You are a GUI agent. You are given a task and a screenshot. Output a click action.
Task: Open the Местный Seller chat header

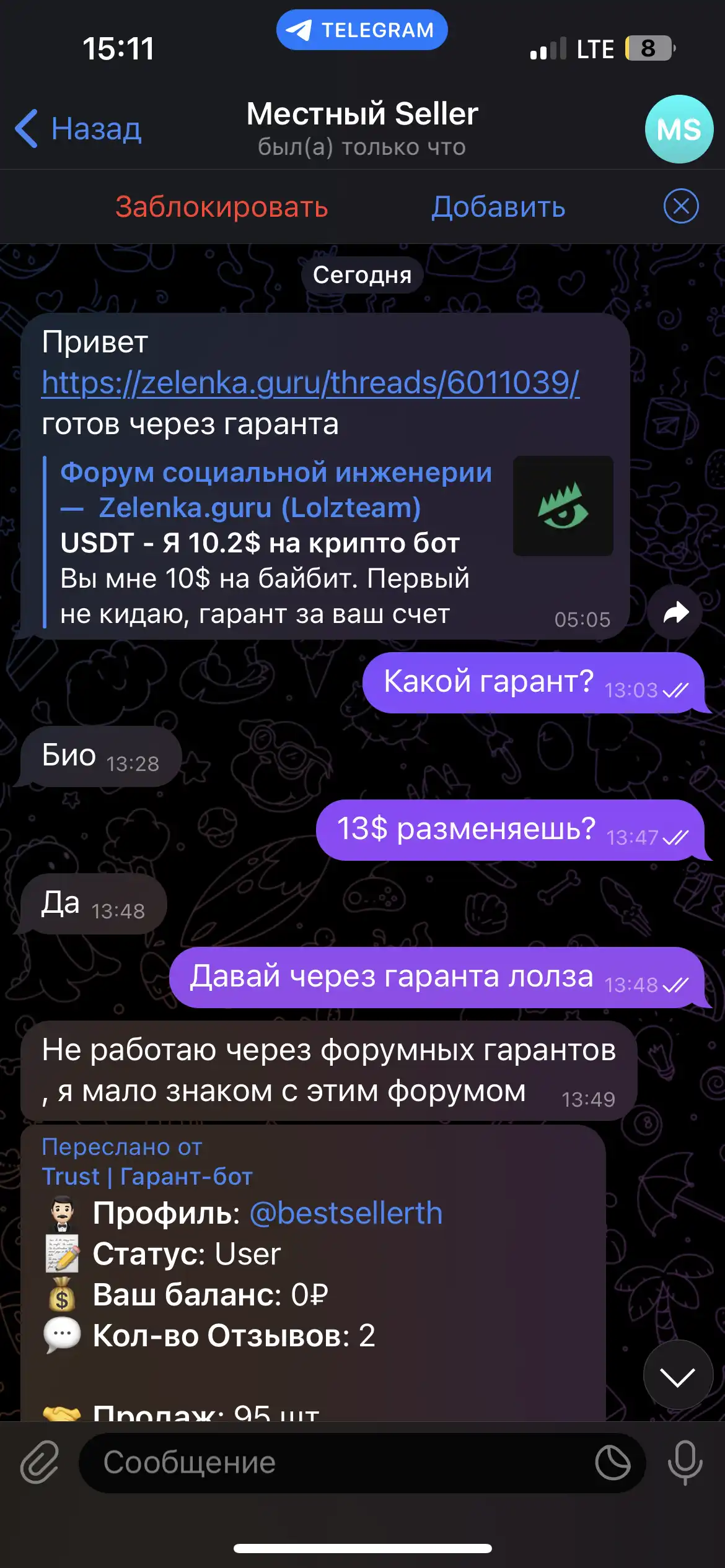362,128
